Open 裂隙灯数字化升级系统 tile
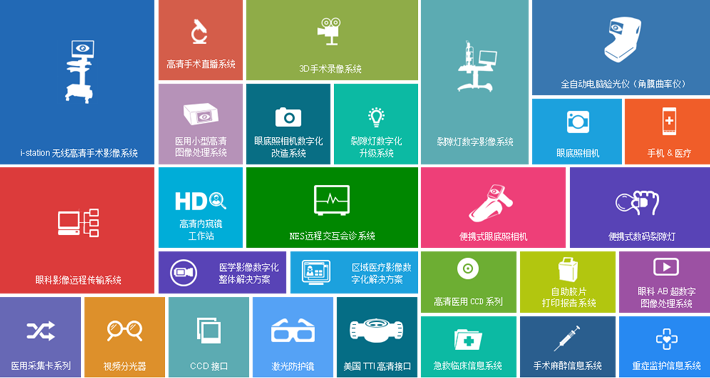Viewport: 710px width, 378px height. coord(376,124)
